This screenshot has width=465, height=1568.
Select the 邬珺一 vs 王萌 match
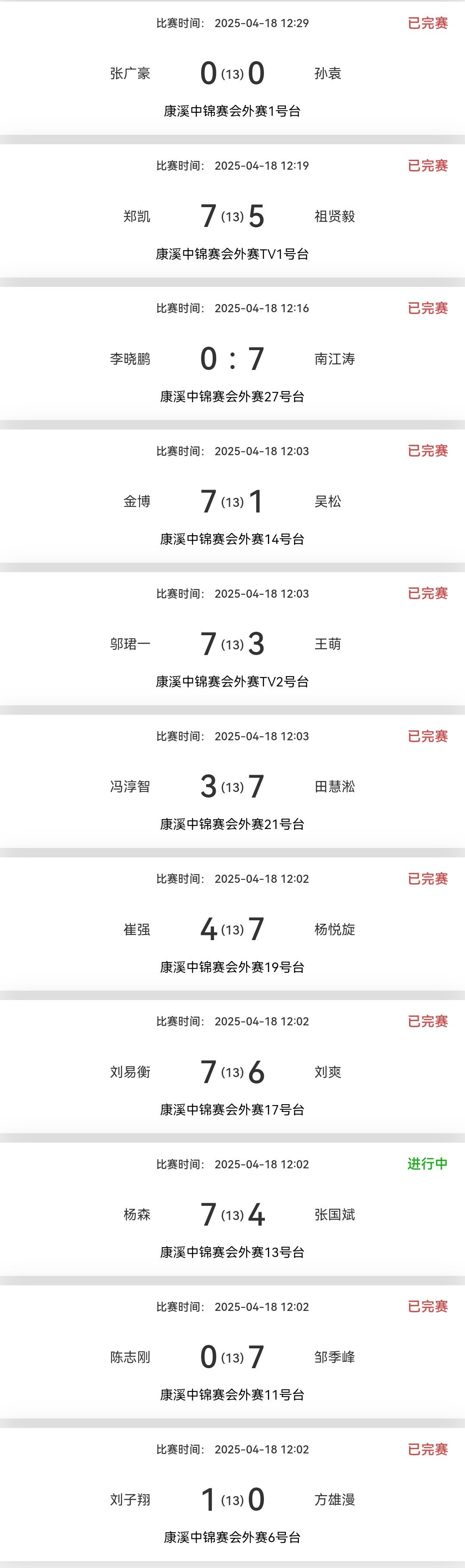click(232, 643)
